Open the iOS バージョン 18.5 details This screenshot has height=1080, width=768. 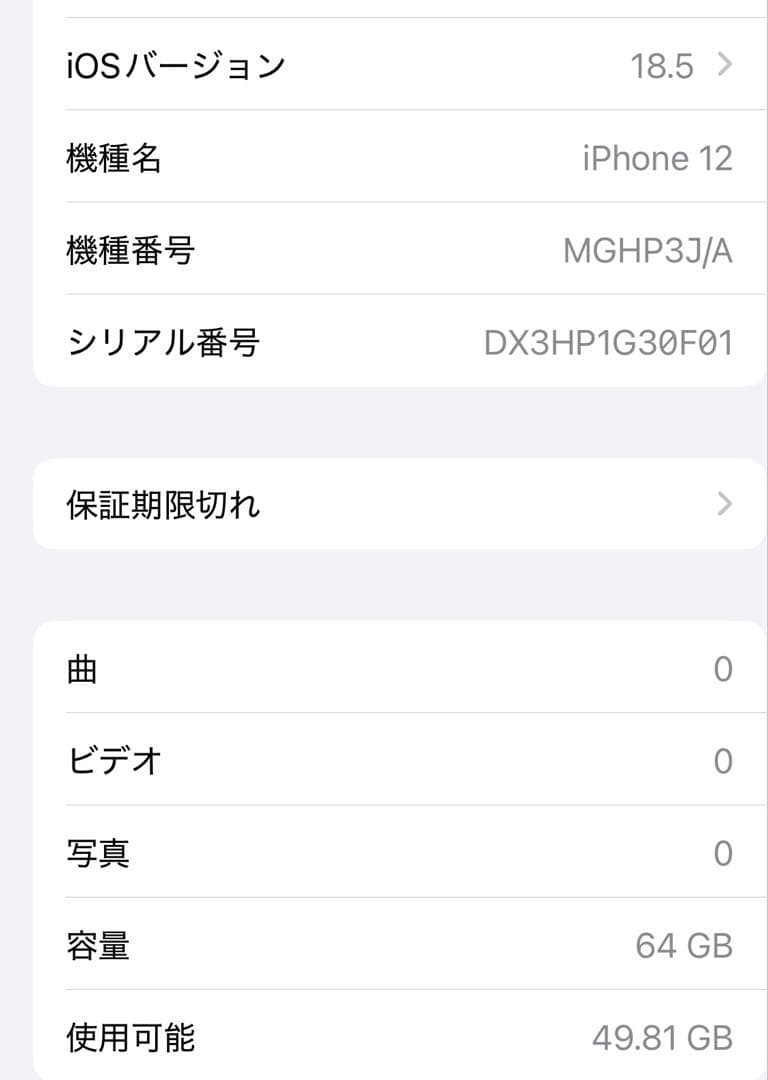pos(384,65)
